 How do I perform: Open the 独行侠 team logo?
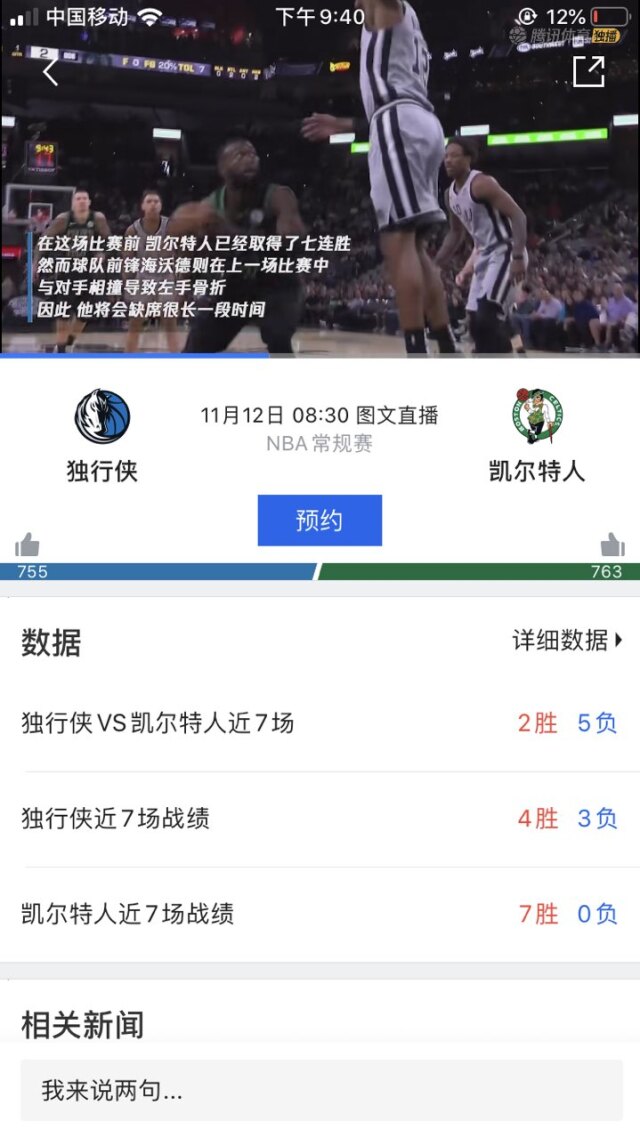102,416
